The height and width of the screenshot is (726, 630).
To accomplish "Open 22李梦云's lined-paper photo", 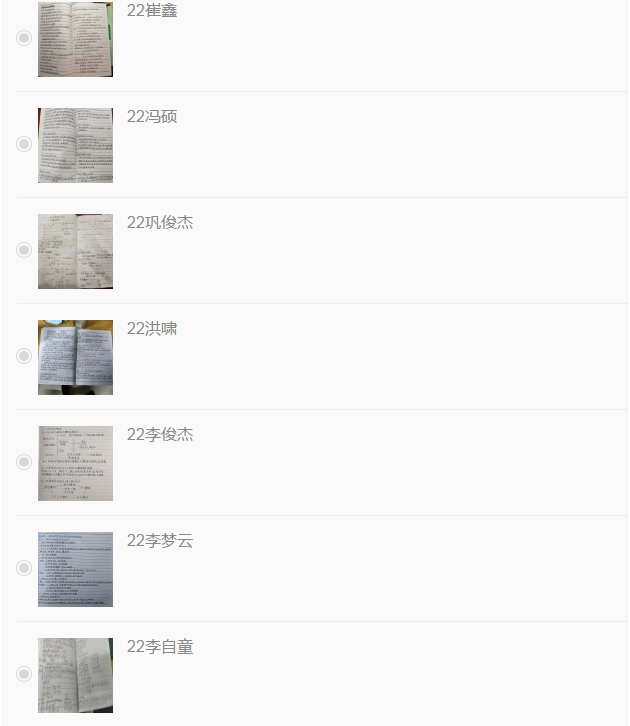I will tap(75, 569).
